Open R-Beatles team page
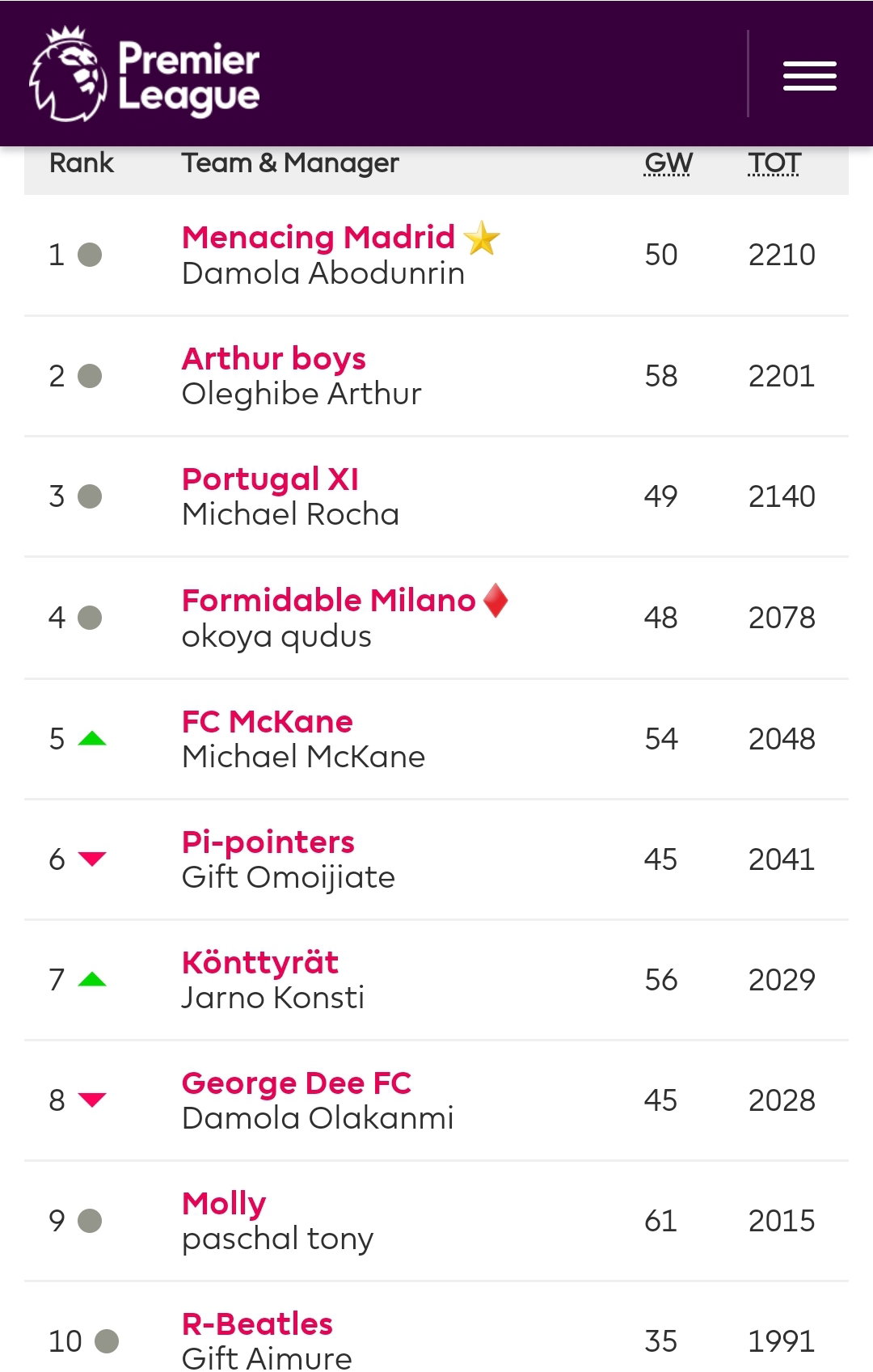873x1372 pixels. pyautogui.click(x=257, y=1324)
